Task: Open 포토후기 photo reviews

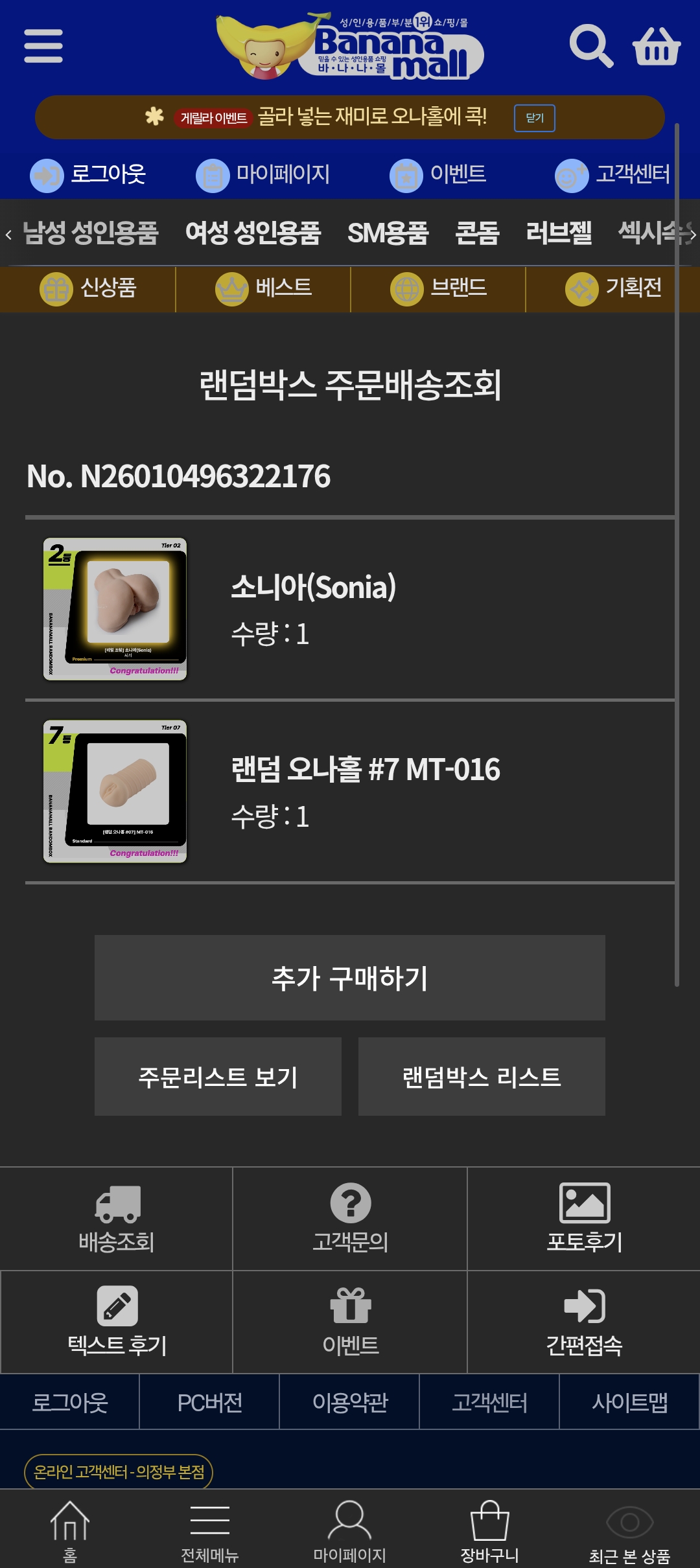Action: [x=584, y=1219]
